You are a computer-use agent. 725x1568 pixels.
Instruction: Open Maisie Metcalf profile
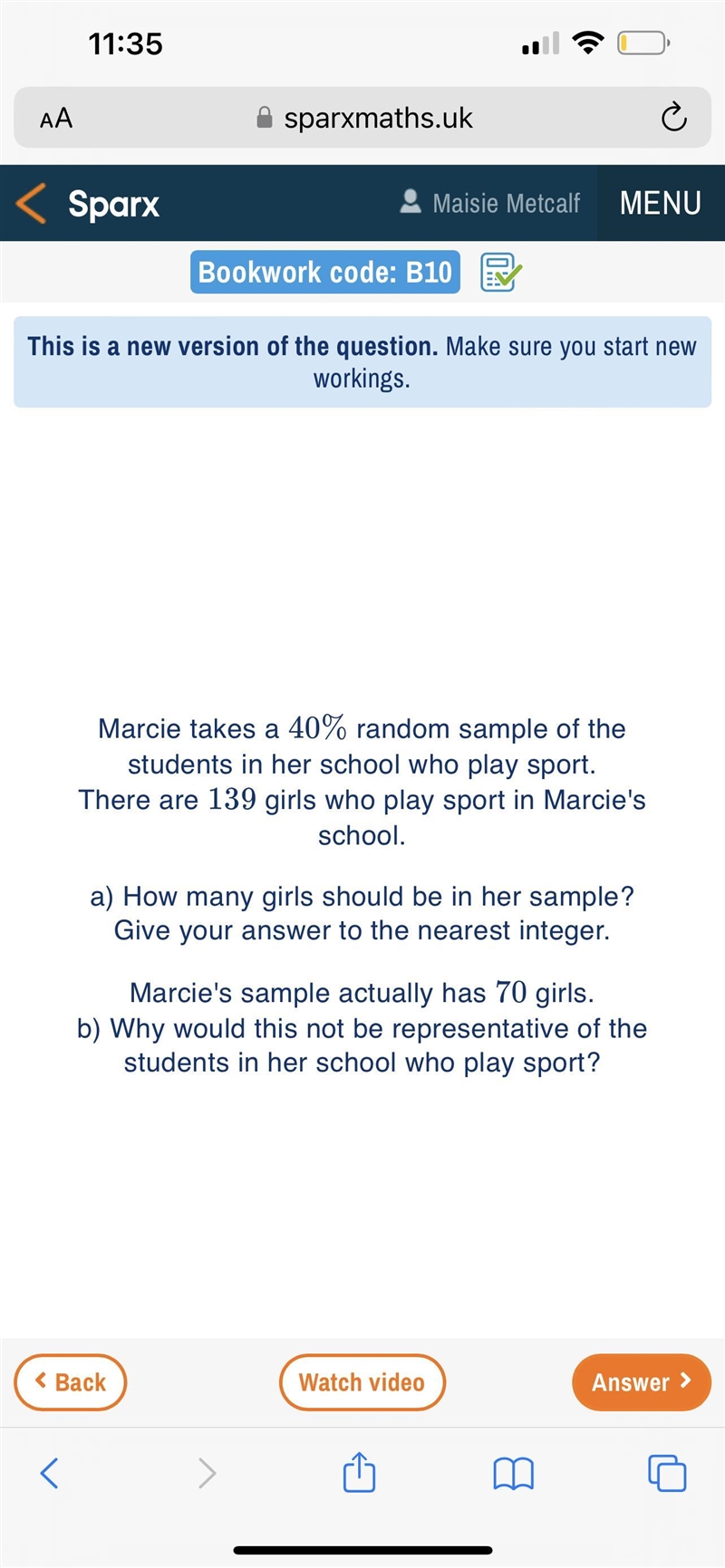[490, 203]
